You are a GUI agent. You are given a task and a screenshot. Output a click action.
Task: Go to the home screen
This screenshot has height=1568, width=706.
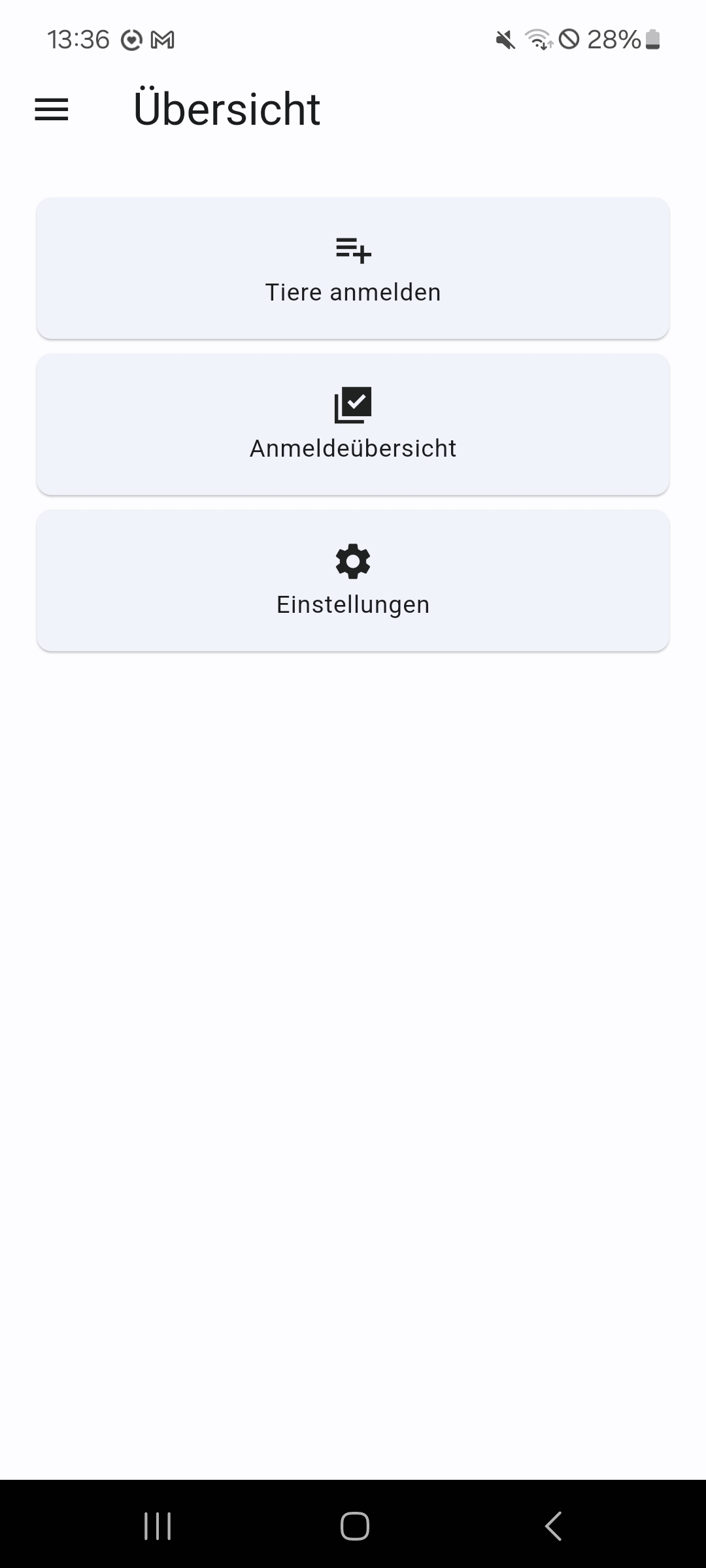pos(354,1526)
